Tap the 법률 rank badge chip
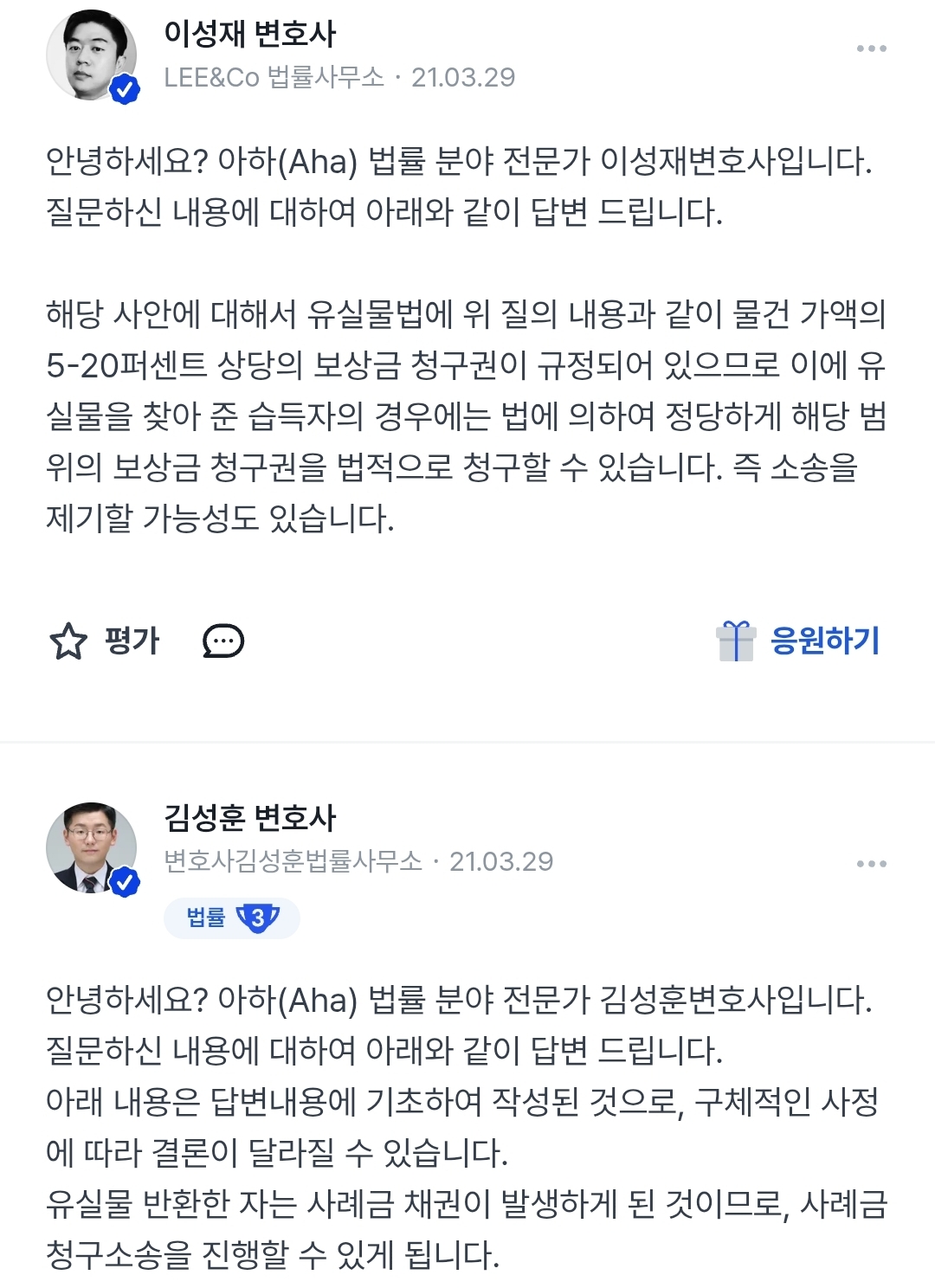The width and height of the screenshot is (935, 1288). tap(232, 918)
